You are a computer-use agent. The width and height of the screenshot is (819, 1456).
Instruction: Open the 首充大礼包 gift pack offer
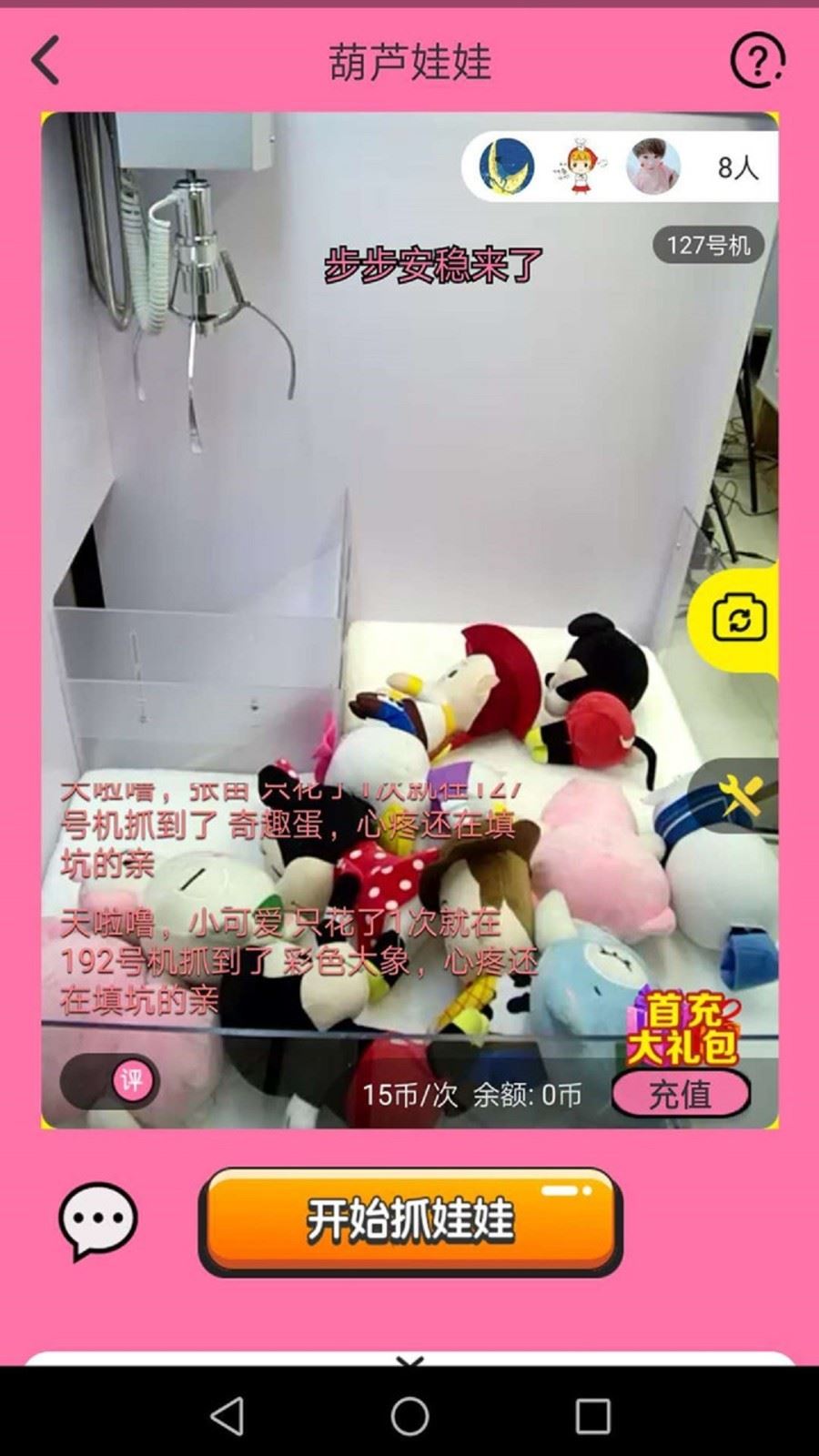(x=683, y=1026)
